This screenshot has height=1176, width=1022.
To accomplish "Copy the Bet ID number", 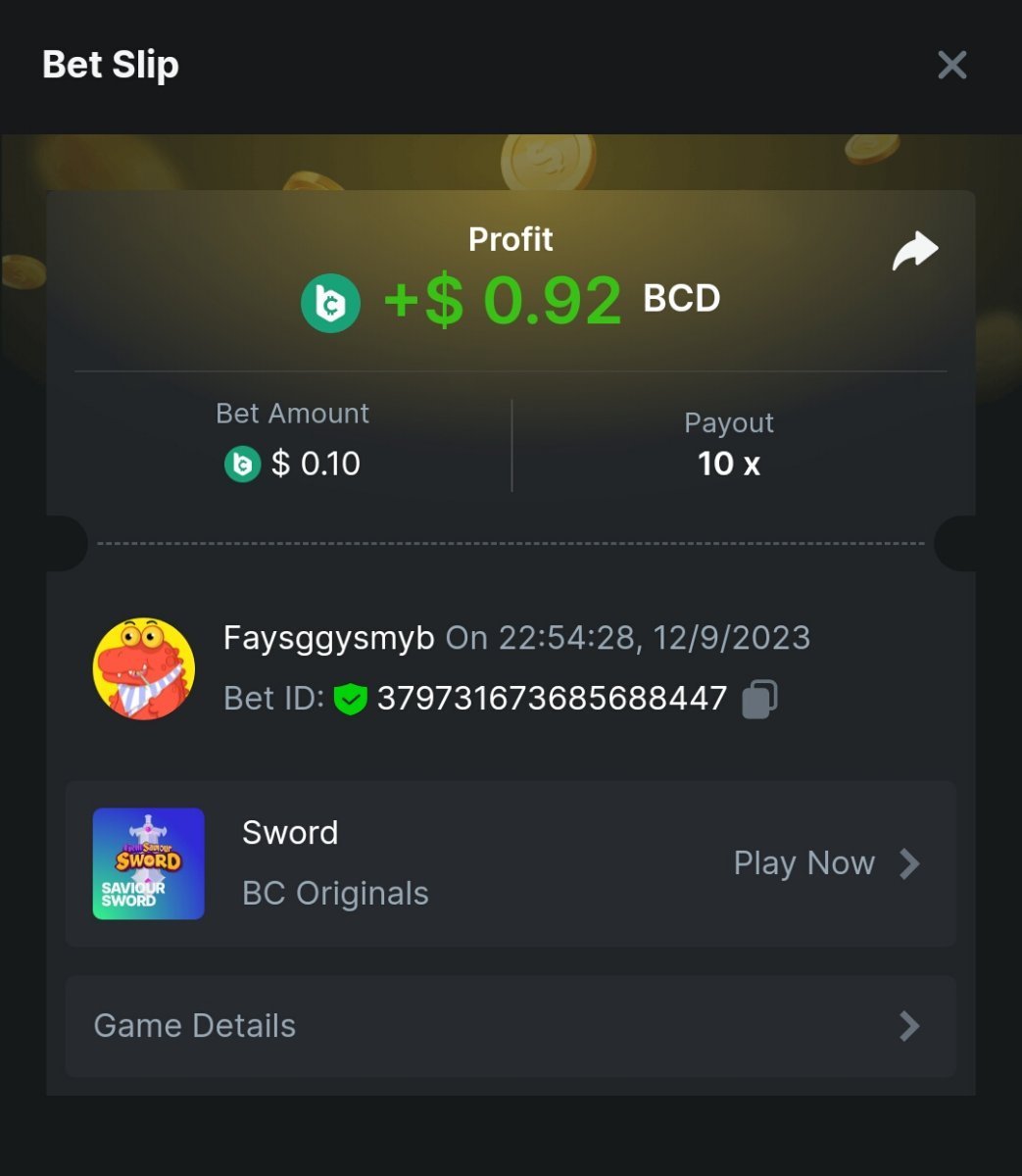I will click(759, 699).
